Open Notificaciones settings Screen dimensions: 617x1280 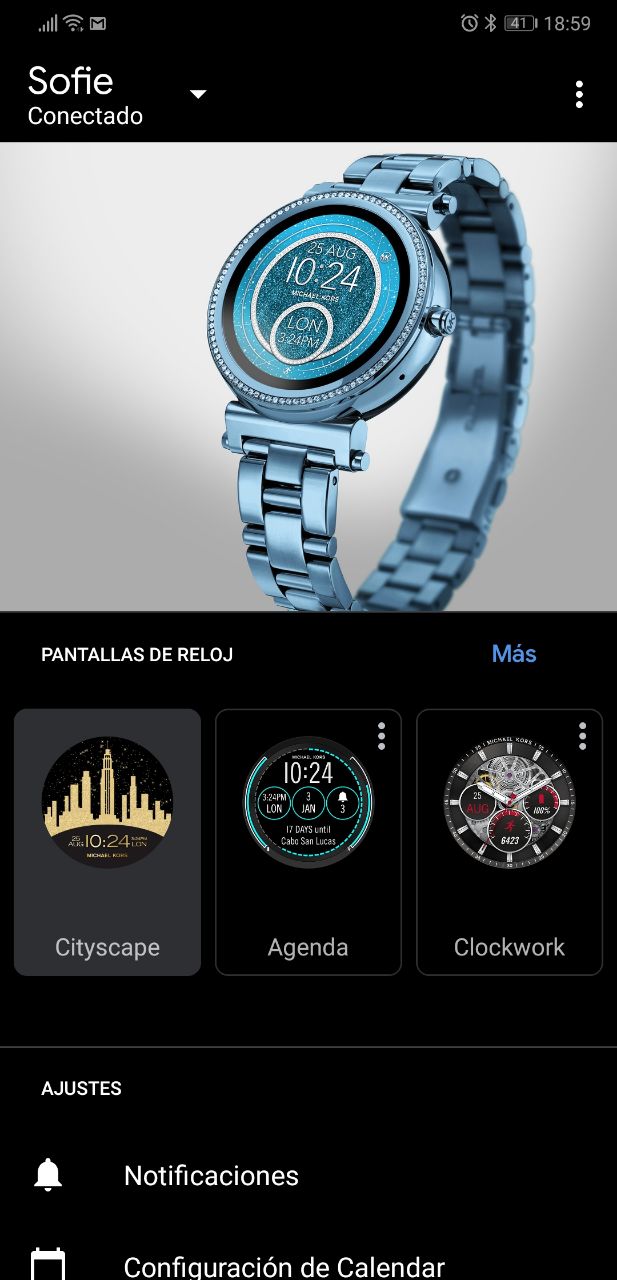click(308, 1175)
